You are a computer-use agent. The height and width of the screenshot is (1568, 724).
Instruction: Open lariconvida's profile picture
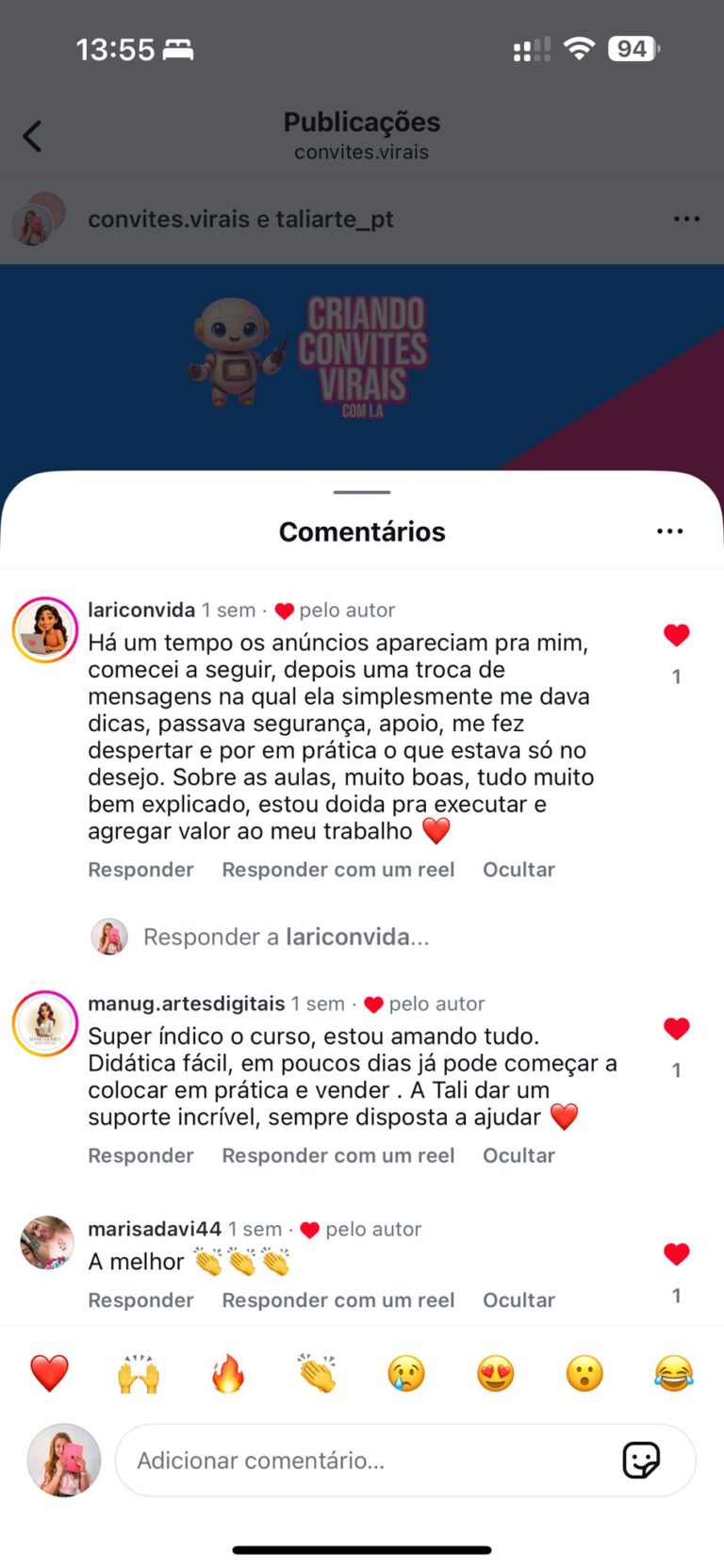[45, 629]
